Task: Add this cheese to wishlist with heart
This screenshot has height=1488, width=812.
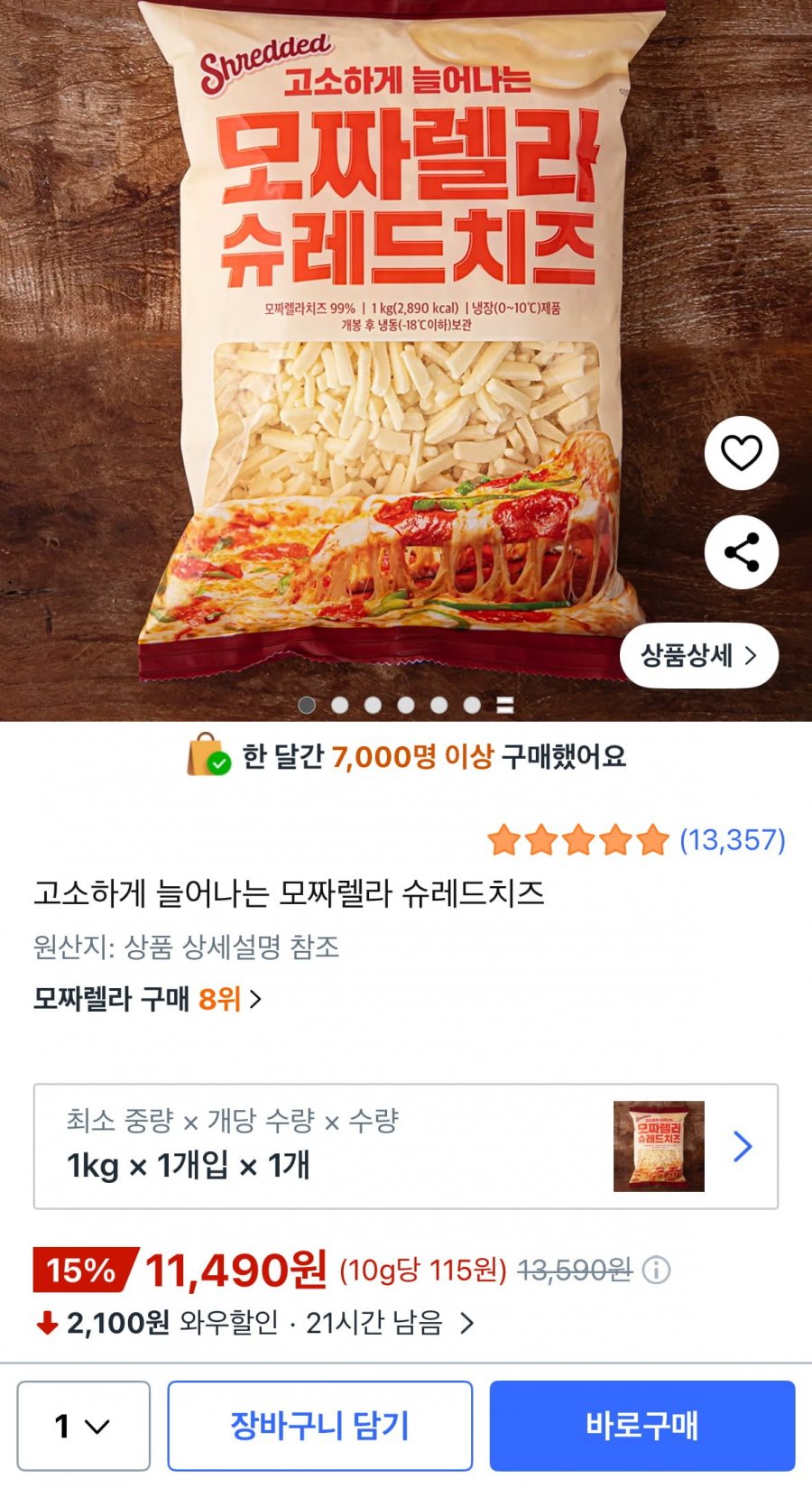Action: (x=741, y=453)
